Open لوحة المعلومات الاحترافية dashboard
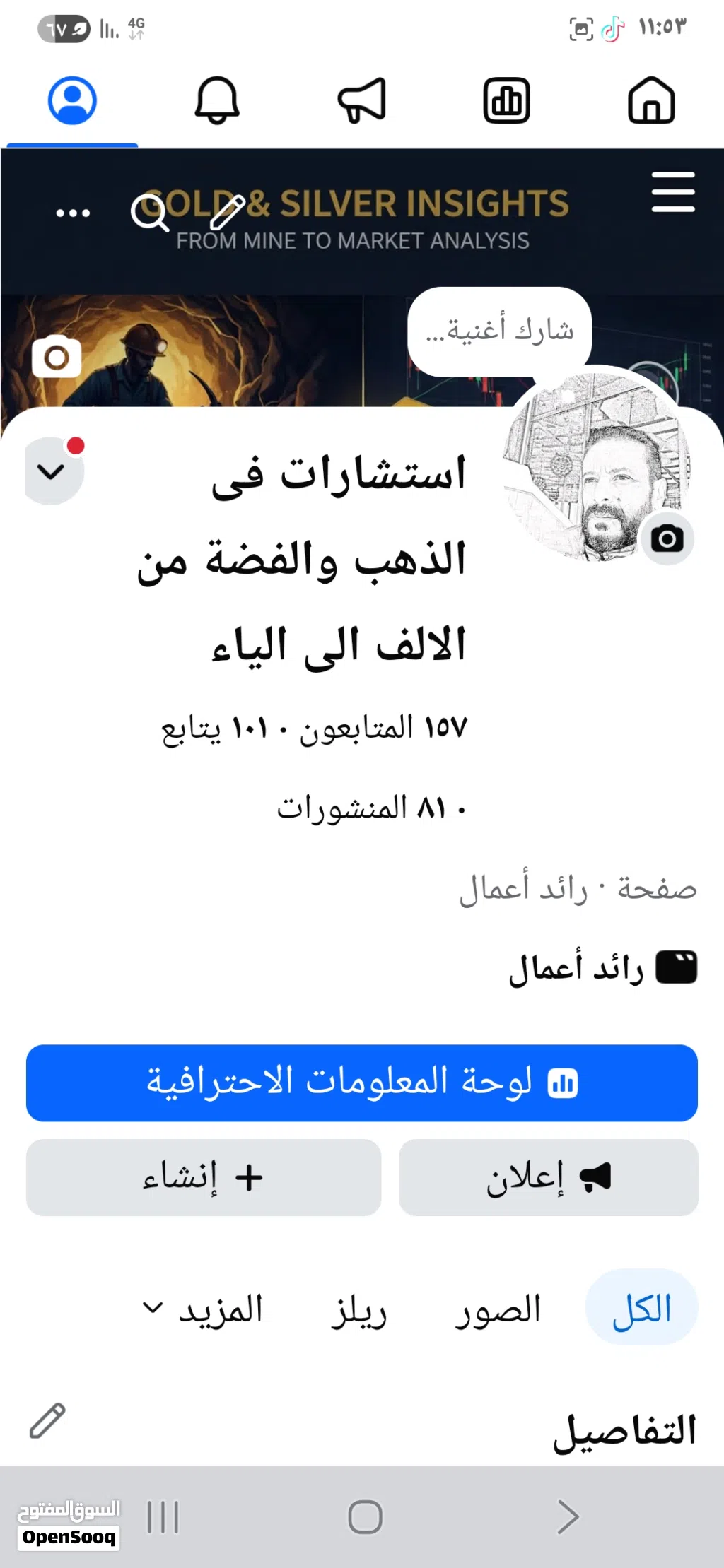The height and width of the screenshot is (1568, 724). pyautogui.click(x=362, y=1083)
